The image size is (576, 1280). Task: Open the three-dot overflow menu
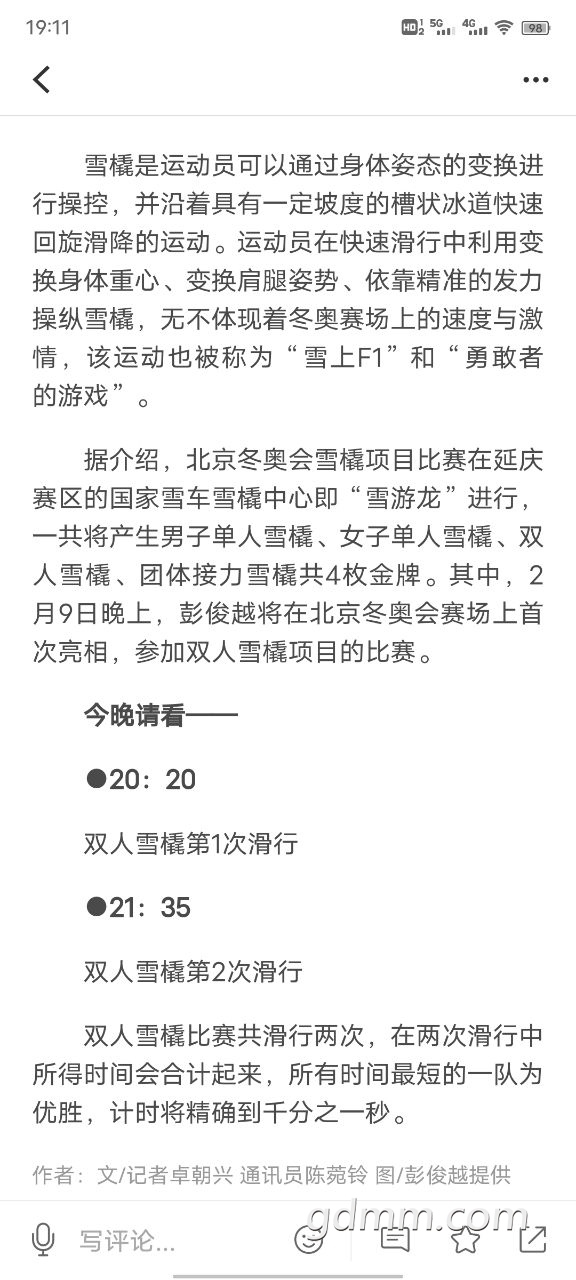click(x=535, y=80)
